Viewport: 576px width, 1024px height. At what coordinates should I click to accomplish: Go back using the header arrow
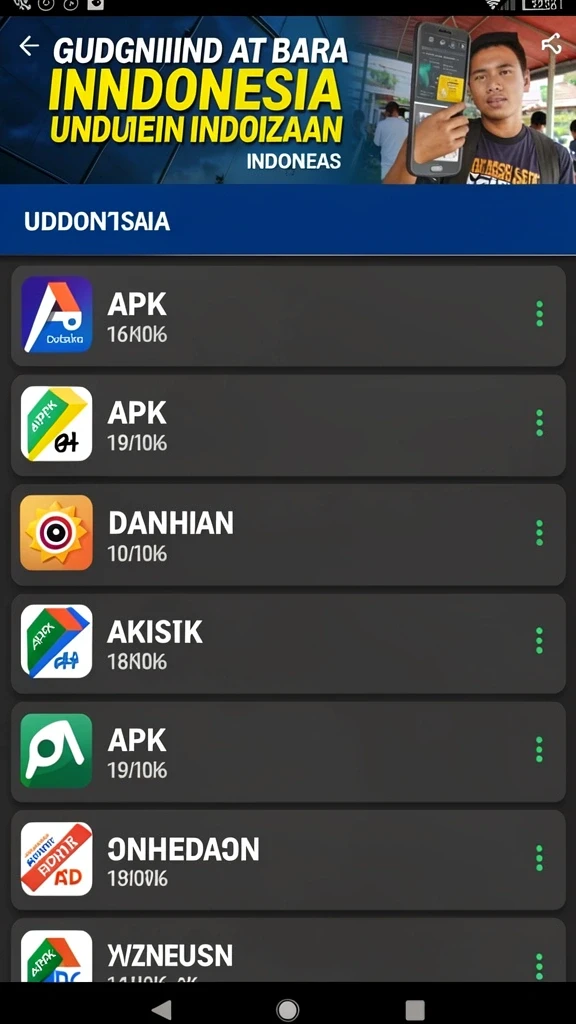(29, 46)
